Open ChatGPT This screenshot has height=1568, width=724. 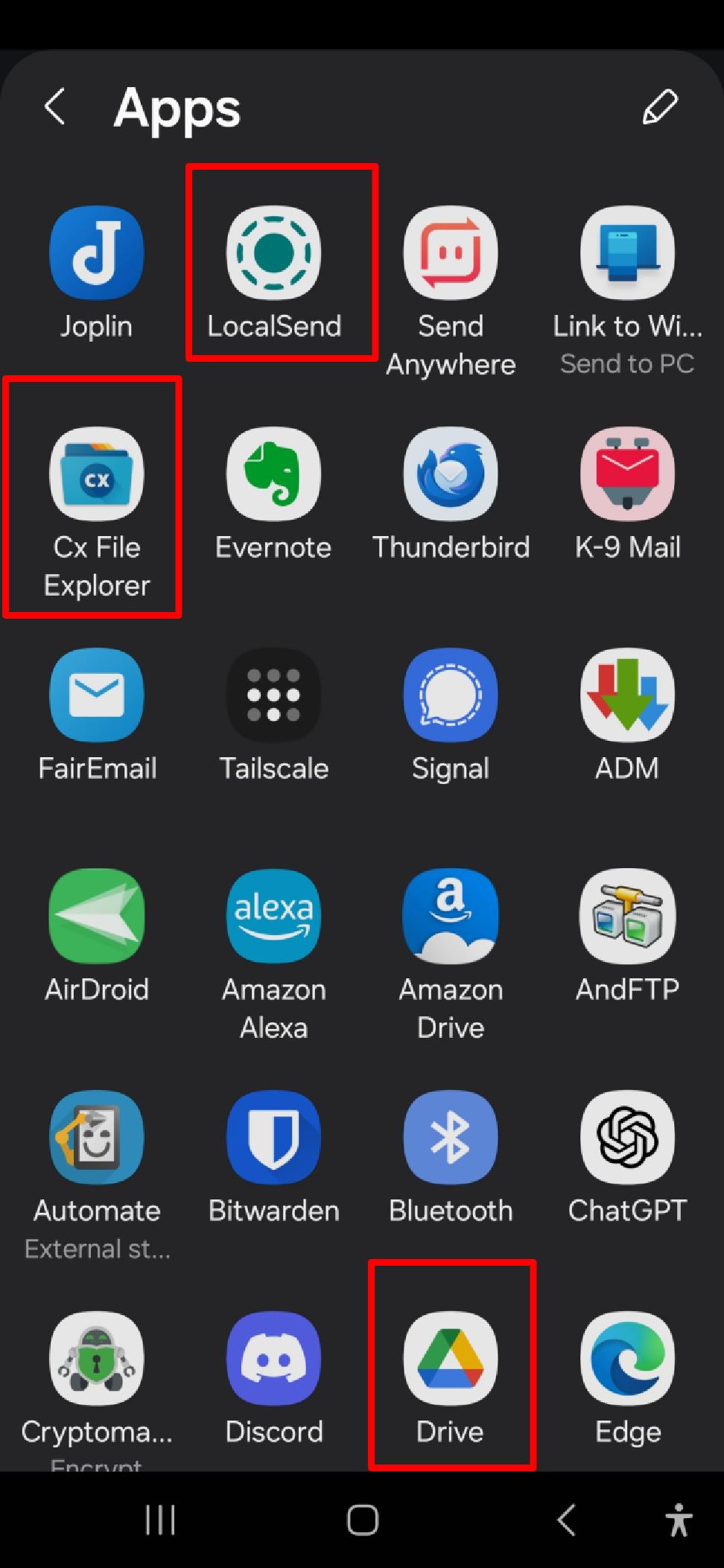[x=627, y=1158]
